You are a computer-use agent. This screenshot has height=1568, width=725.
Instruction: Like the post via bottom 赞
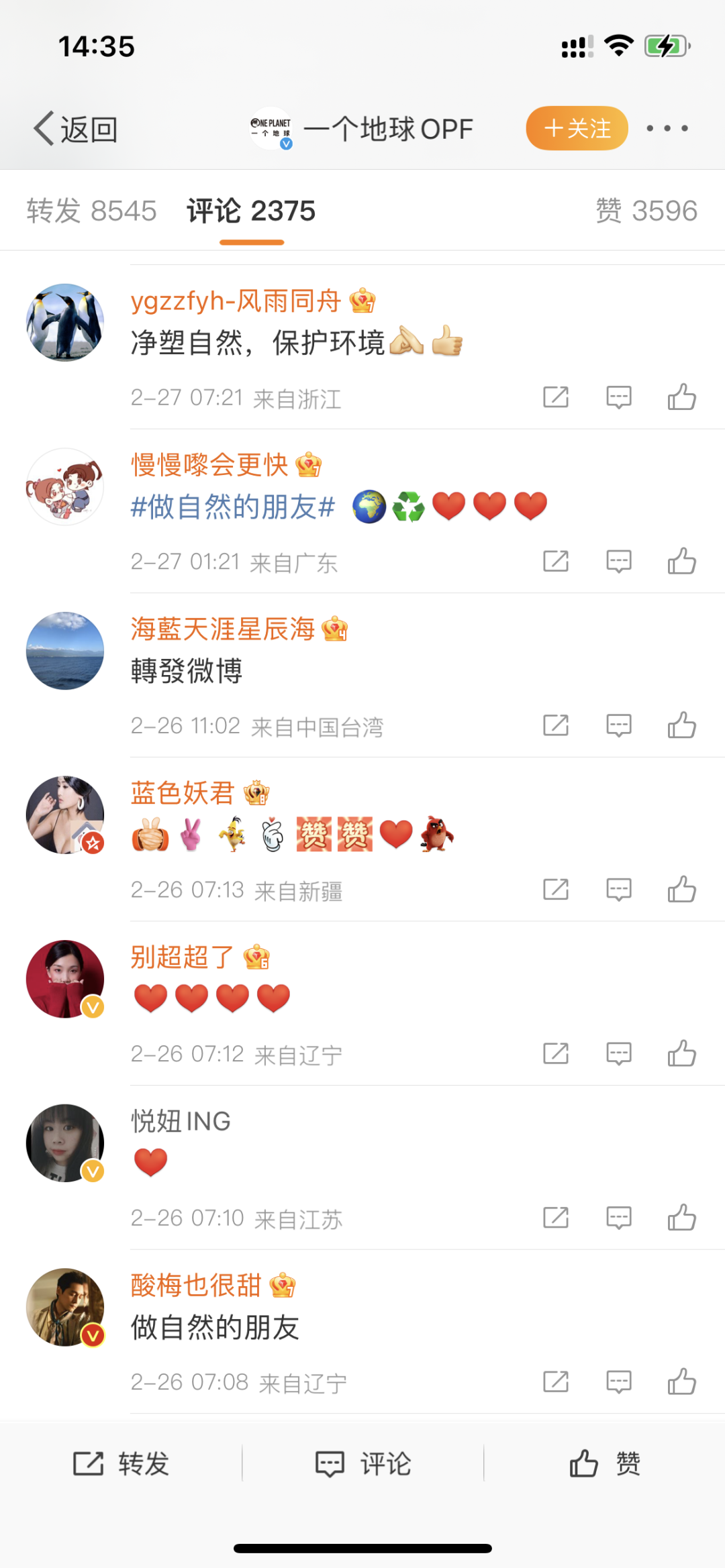(x=604, y=1463)
